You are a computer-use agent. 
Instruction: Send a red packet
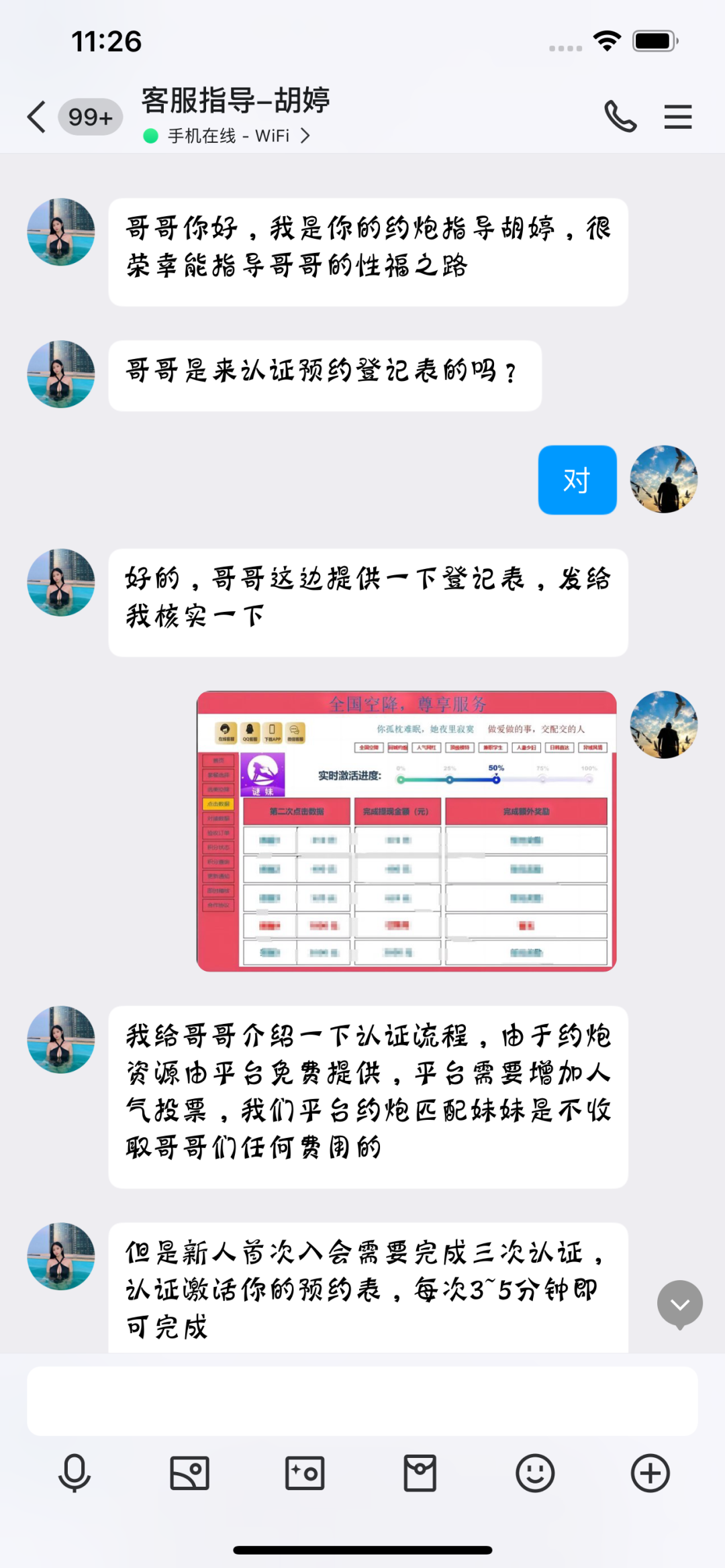point(420,1473)
